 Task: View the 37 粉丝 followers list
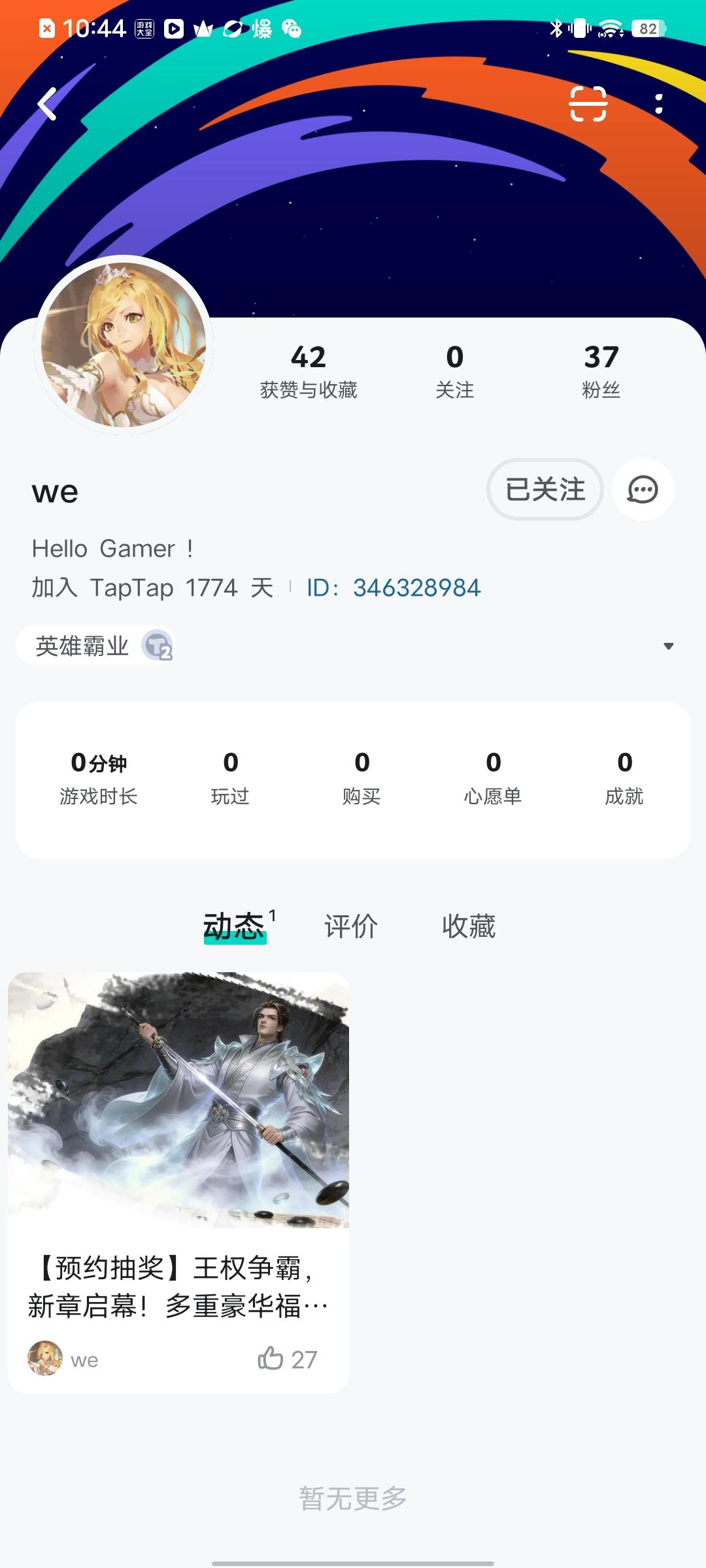[601, 371]
